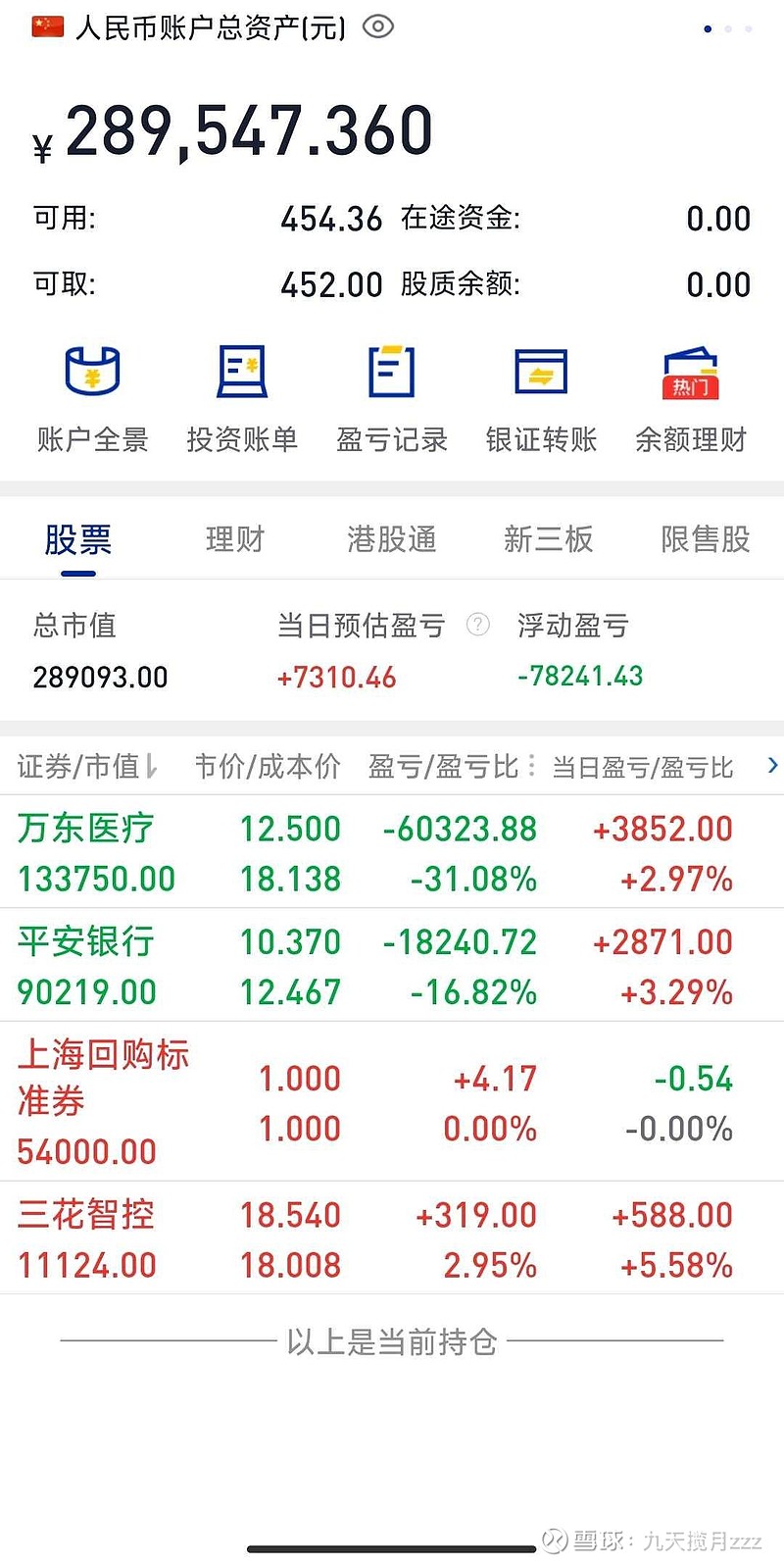Open the 万东医疗 holding row
Image resolution: width=784 pixels, height=1565 pixels.
tap(392, 853)
